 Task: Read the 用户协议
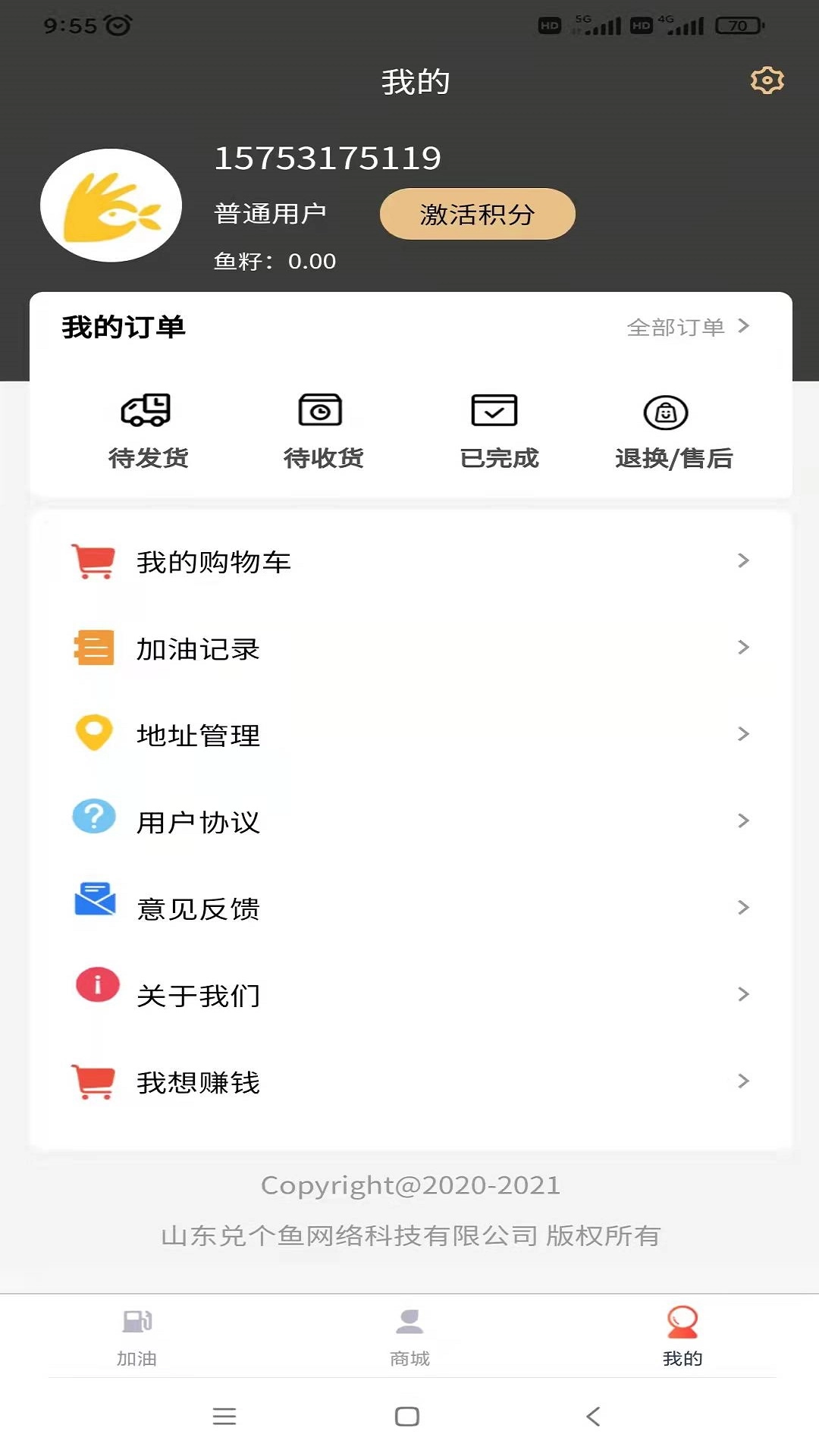[x=409, y=821]
